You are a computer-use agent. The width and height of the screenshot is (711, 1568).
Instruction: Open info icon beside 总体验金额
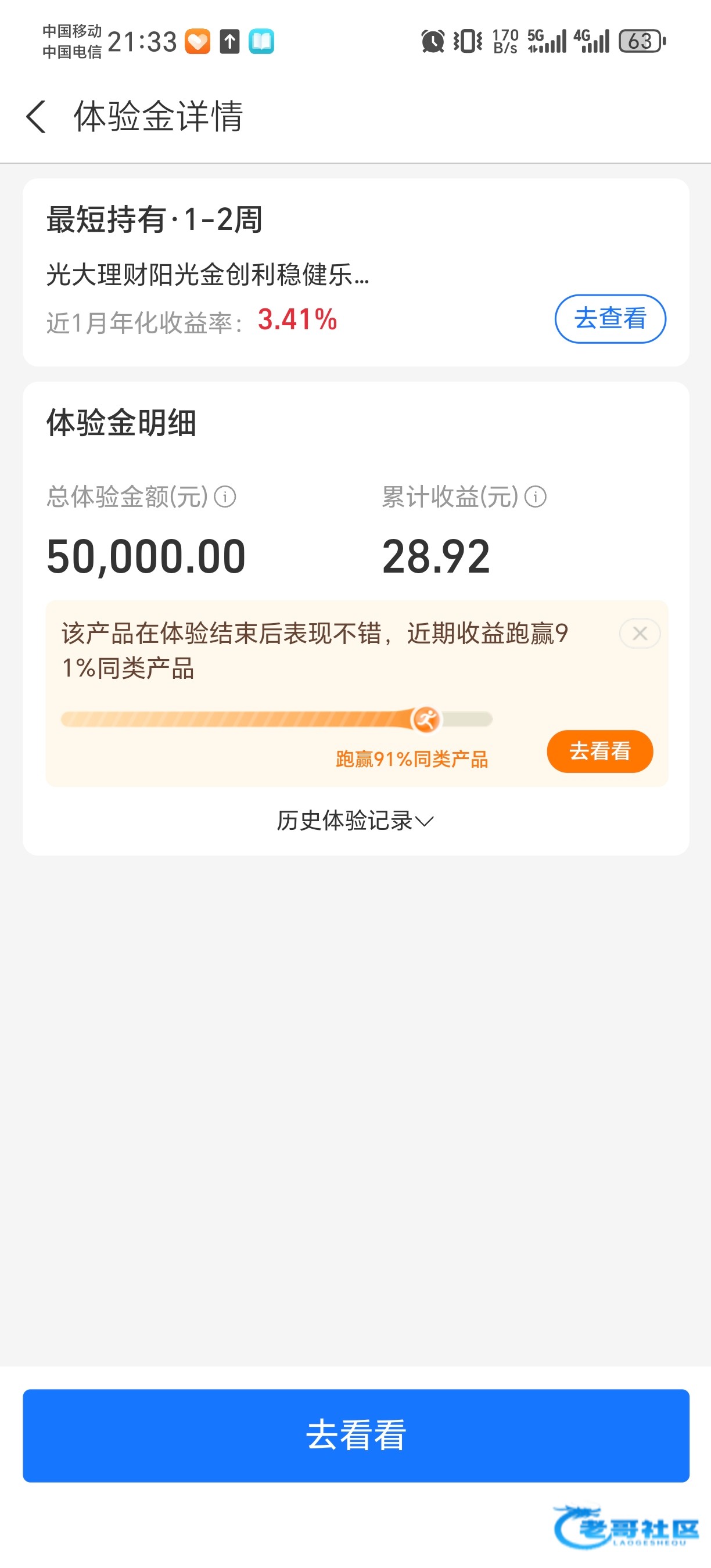pyautogui.click(x=225, y=497)
